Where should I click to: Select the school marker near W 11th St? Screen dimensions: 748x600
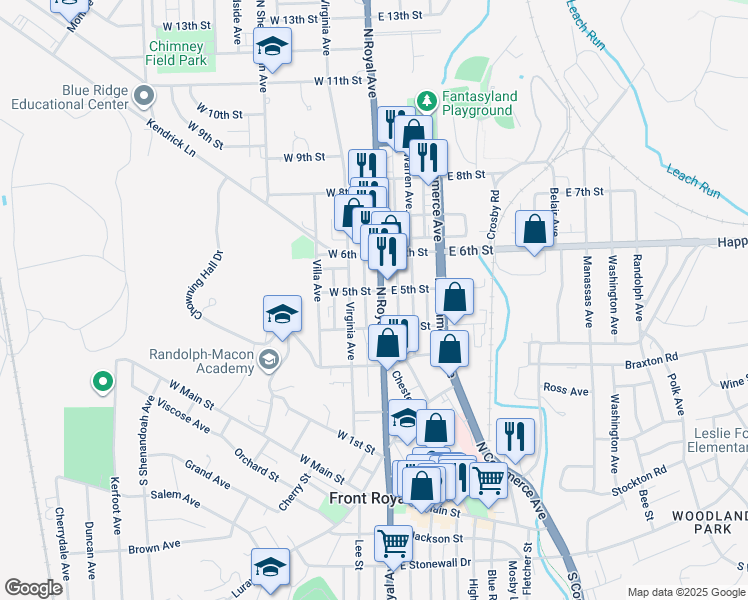[x=272, y=46]
